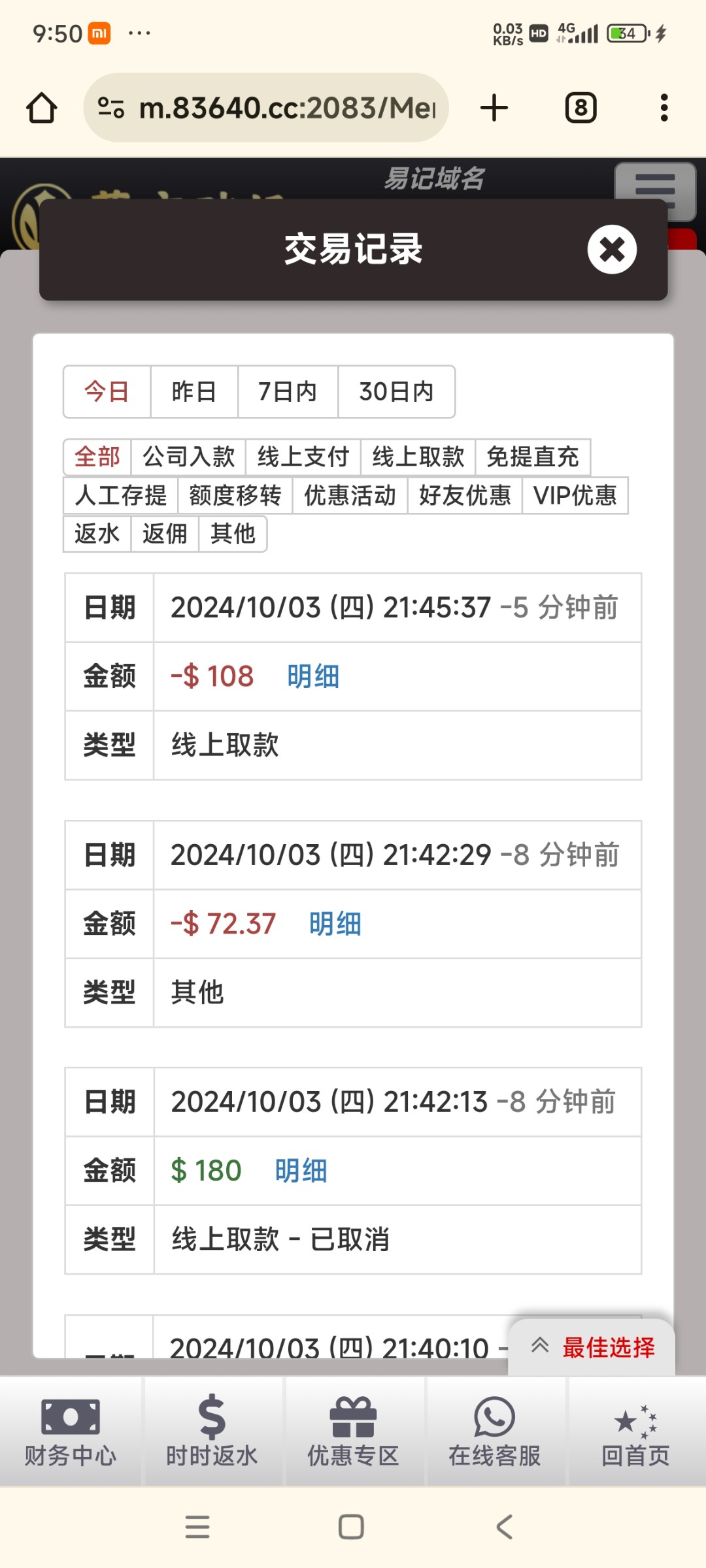The height and width of the screenshot is (1568, 706).
Task: Contact 在线客服
Action: click(494, 1431)
